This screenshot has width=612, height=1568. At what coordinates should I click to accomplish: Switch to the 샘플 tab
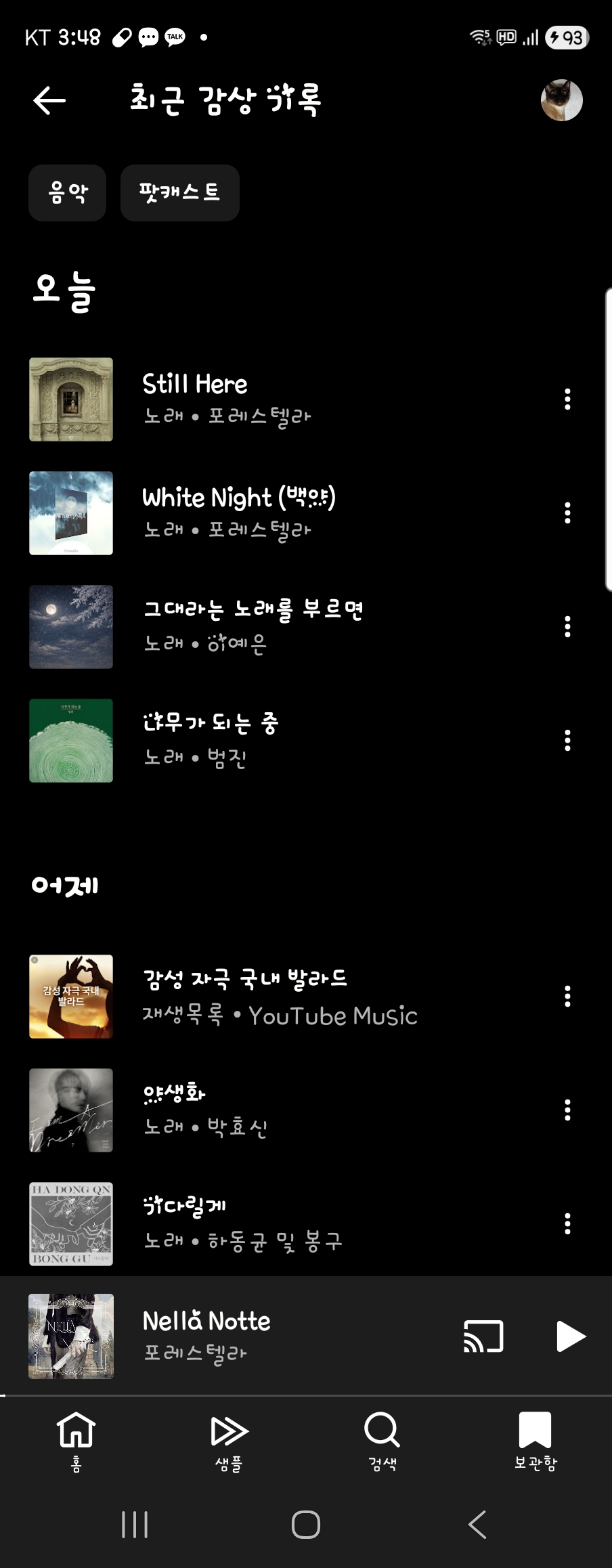pos(229,1442)
